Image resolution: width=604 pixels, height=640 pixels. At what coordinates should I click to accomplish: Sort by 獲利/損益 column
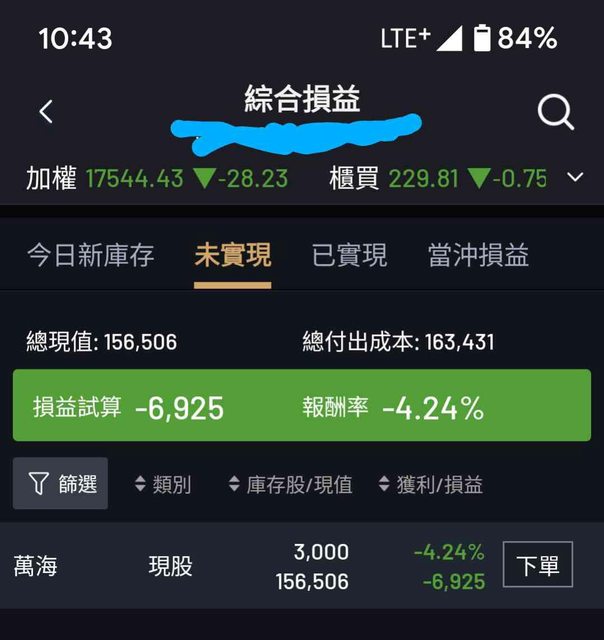click(x=430, y=485)
